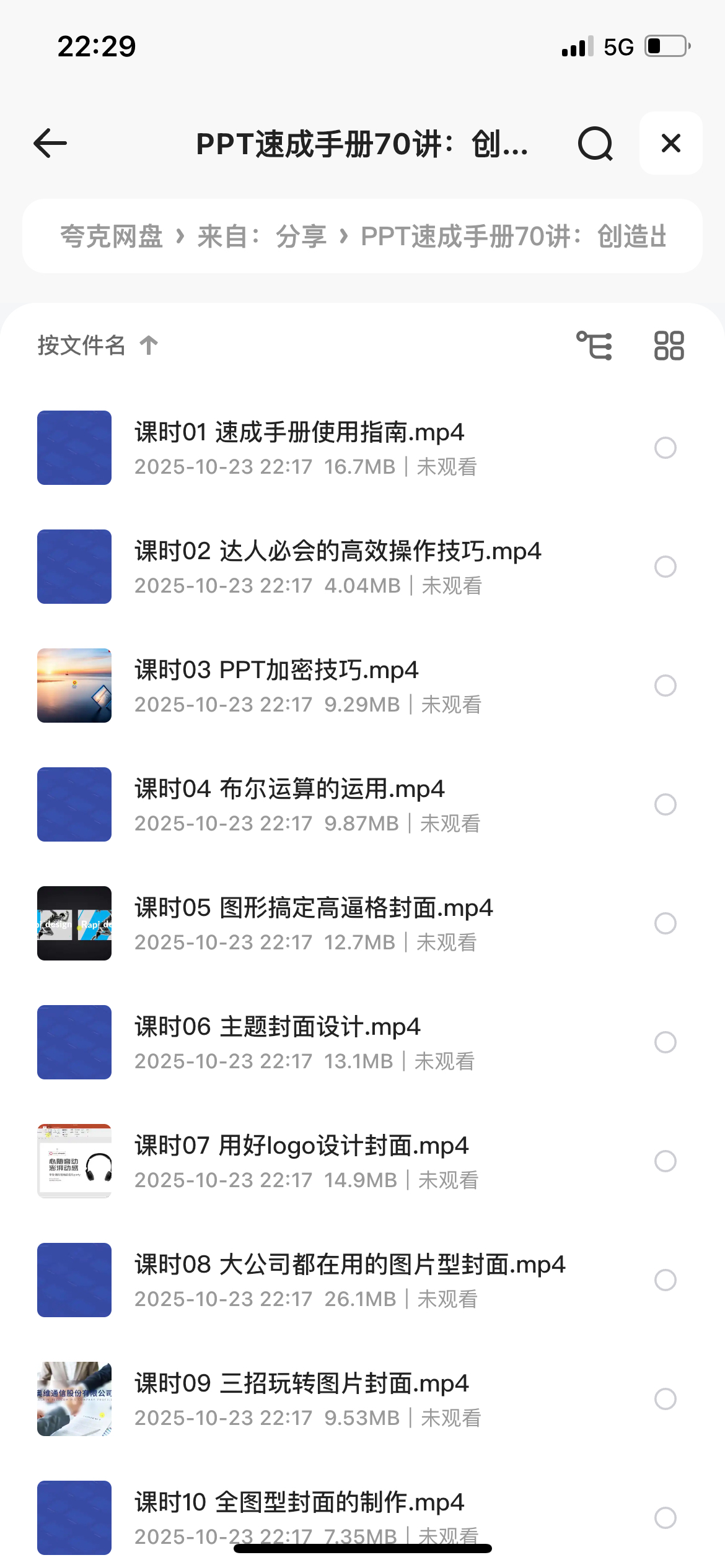Viewport: 725px width, 1568px height.
Task: Jump to 夸克网盘 in the breadcrumb
Action: [x=112, y=237]
